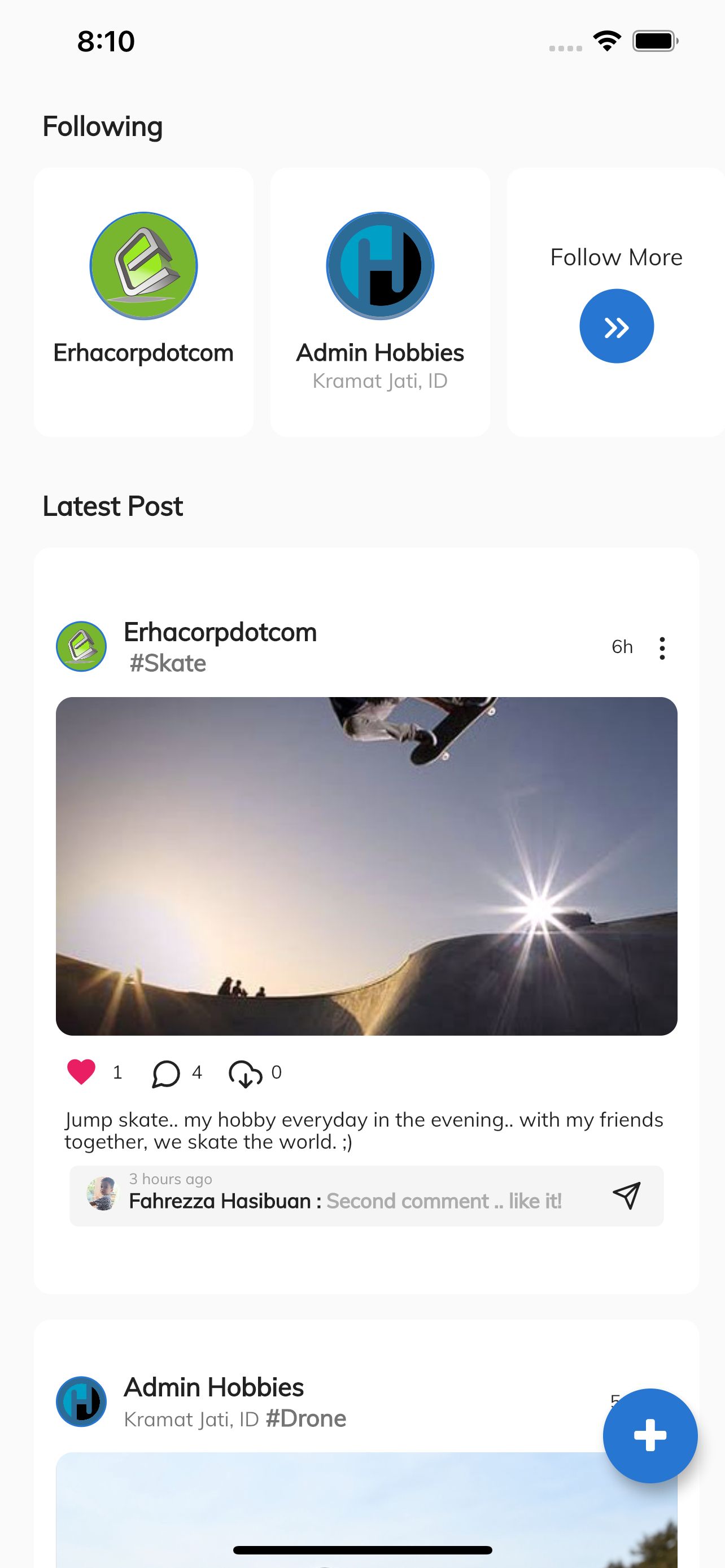Open the #Drone hashtag

[305, 1419]
